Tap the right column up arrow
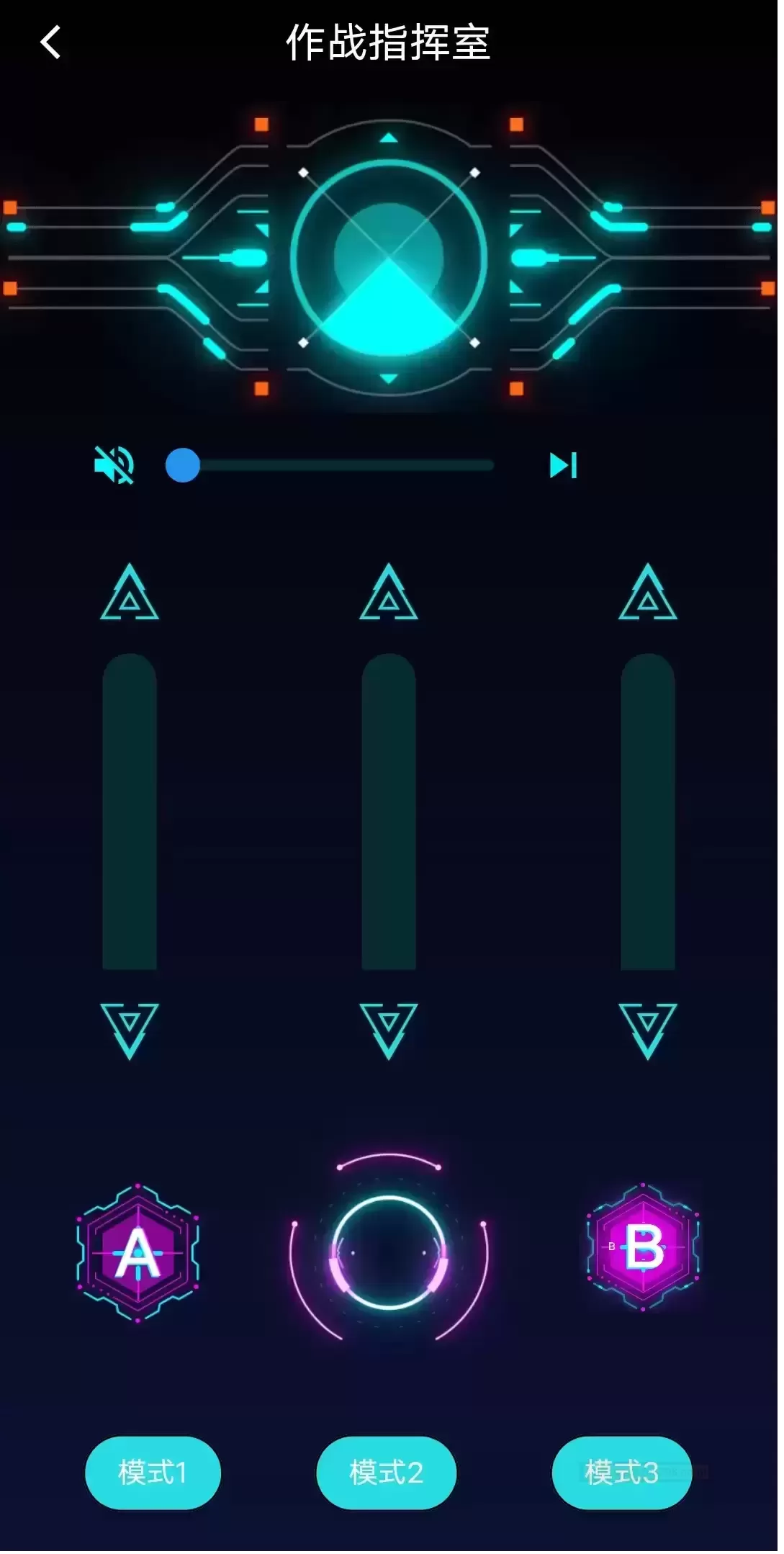This screenshot has height=1554, width=784. pos(647,593)
